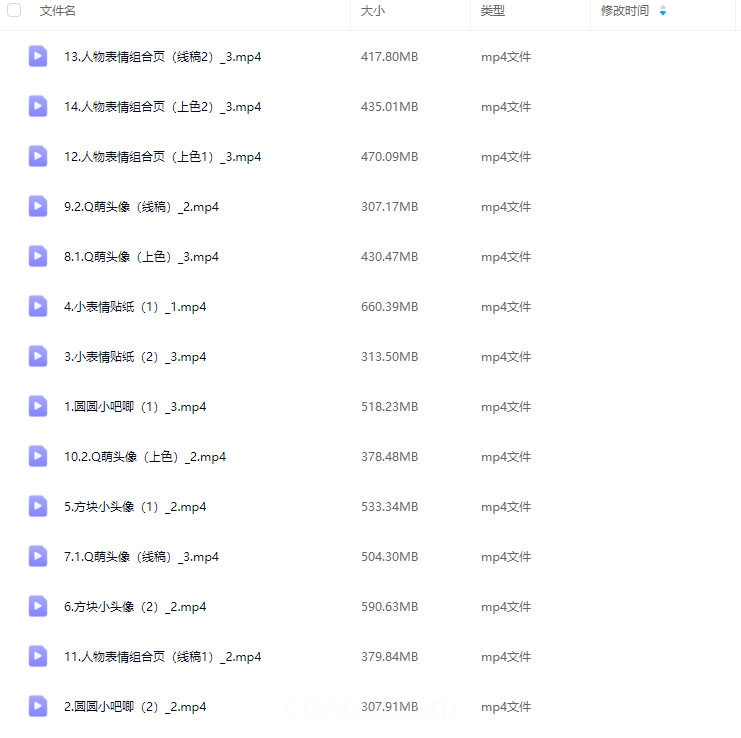Open 8.1.Q萌头像（上色）_3.mp4
Viewport: 741px width, 738px height.
(141, 257)
